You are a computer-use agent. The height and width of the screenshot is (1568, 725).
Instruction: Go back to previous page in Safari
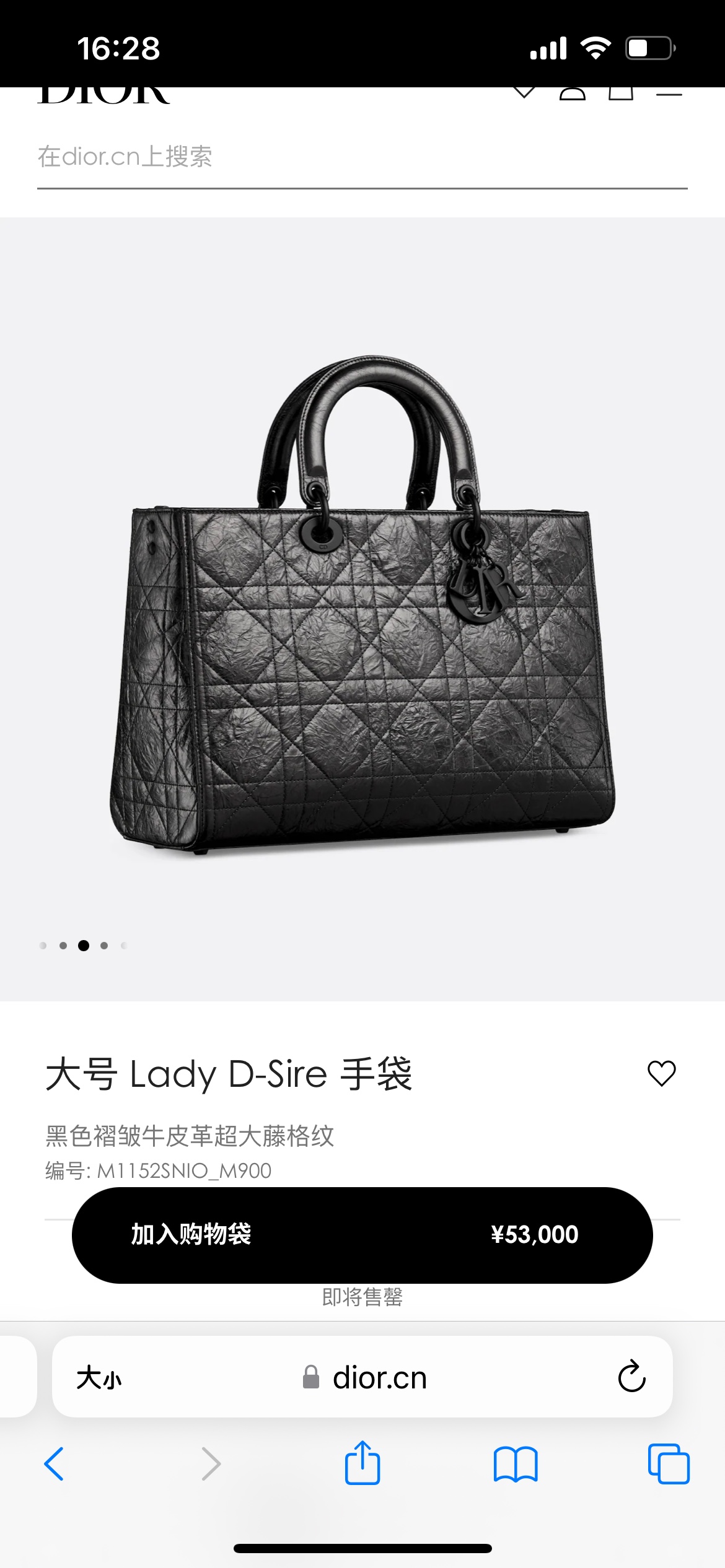55,1464
